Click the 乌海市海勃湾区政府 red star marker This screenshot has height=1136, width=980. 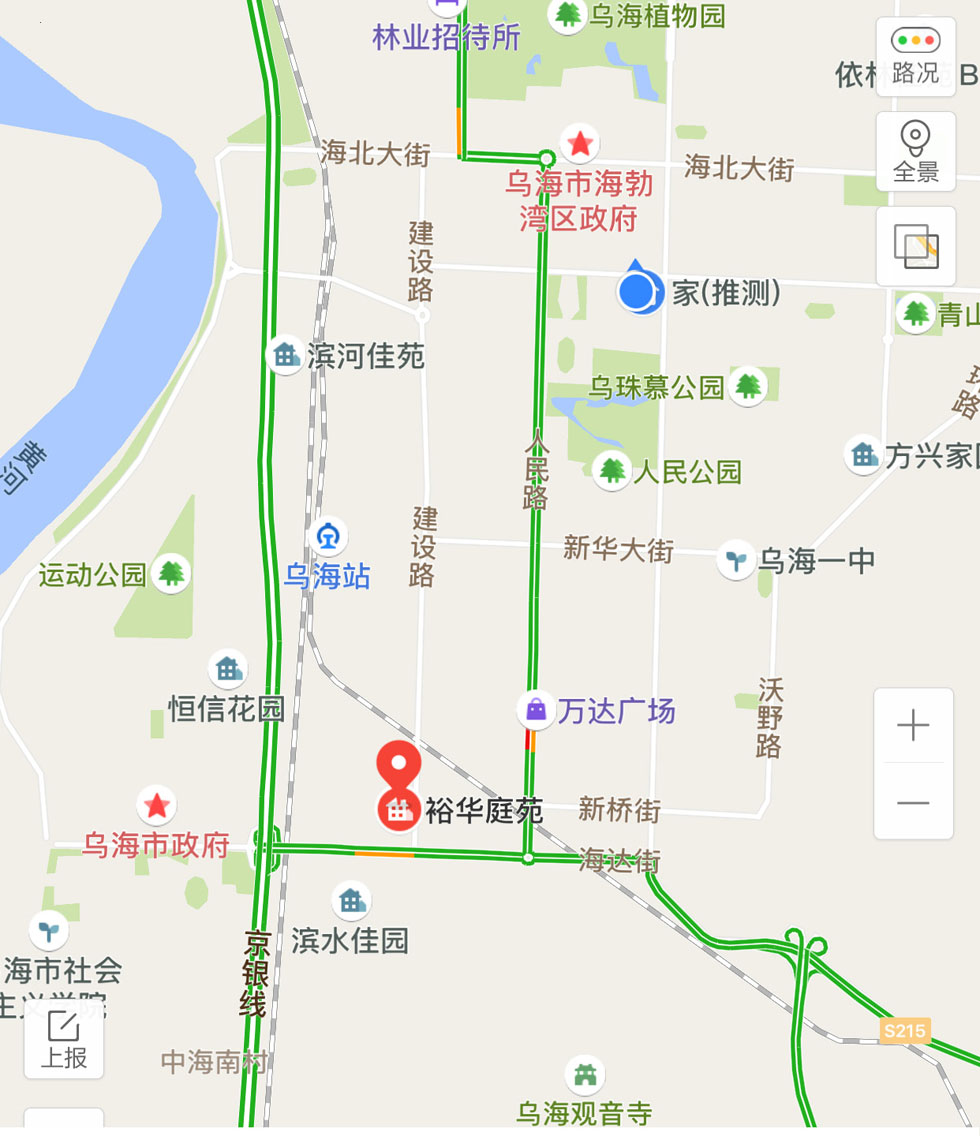point(580,143)
